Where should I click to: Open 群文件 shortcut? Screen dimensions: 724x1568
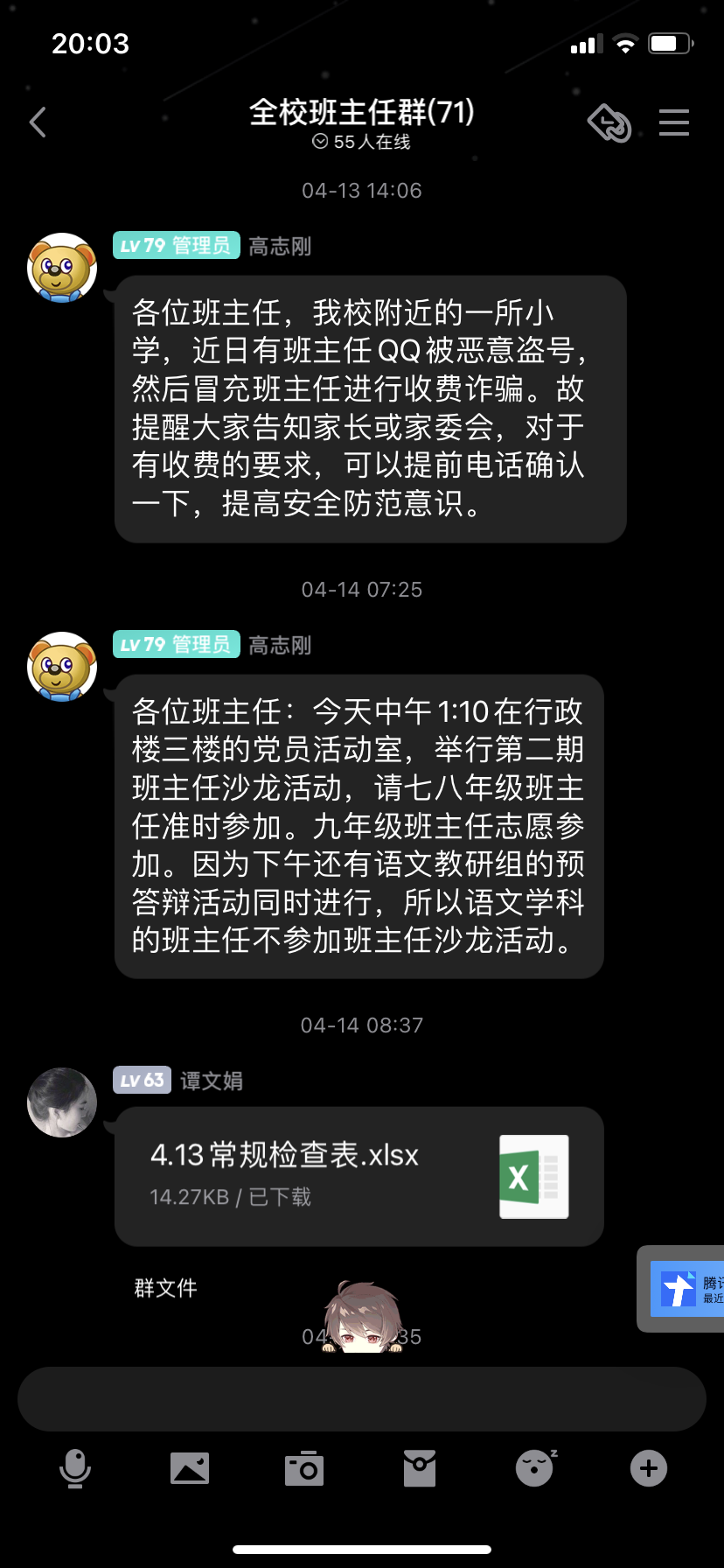point(166,1288)
